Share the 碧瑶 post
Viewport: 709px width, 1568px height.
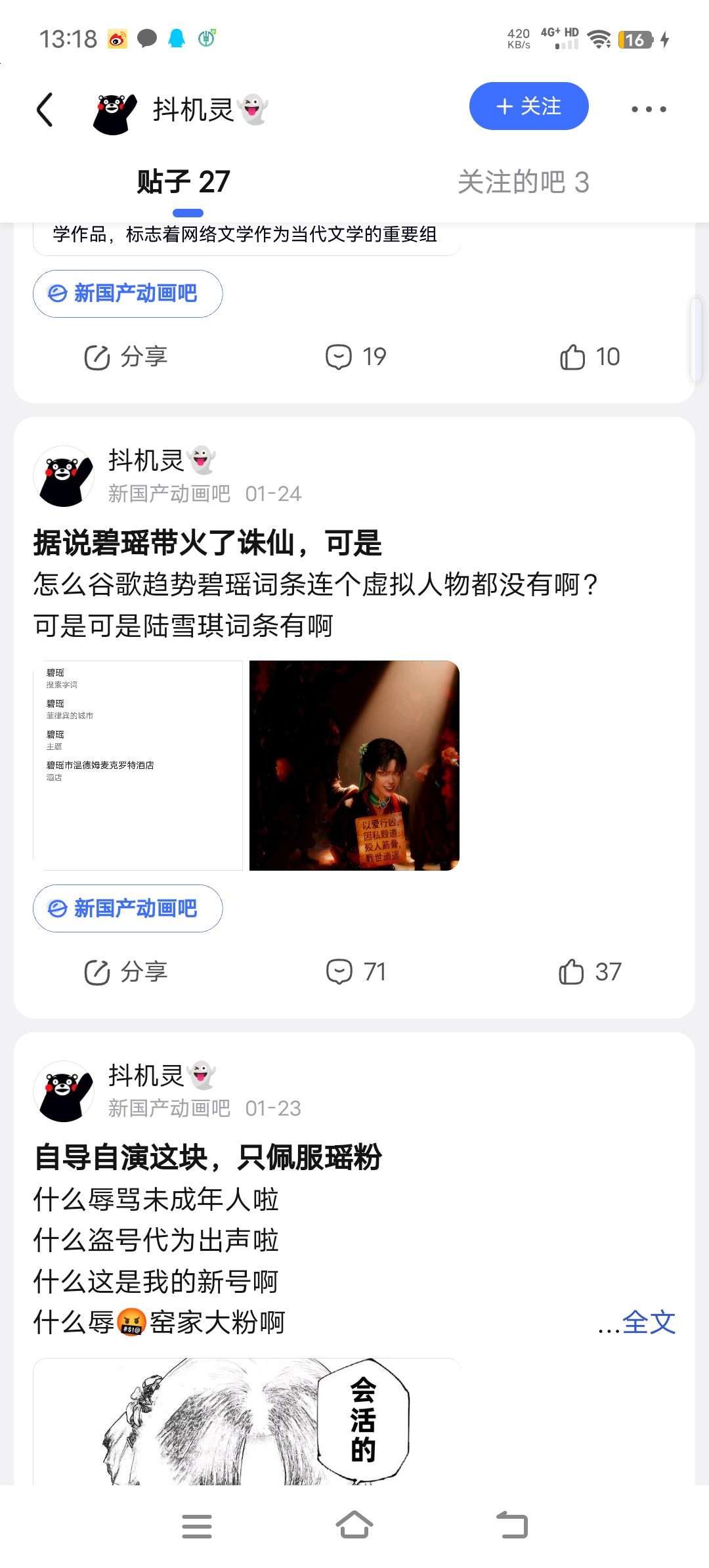coord(126,972)
